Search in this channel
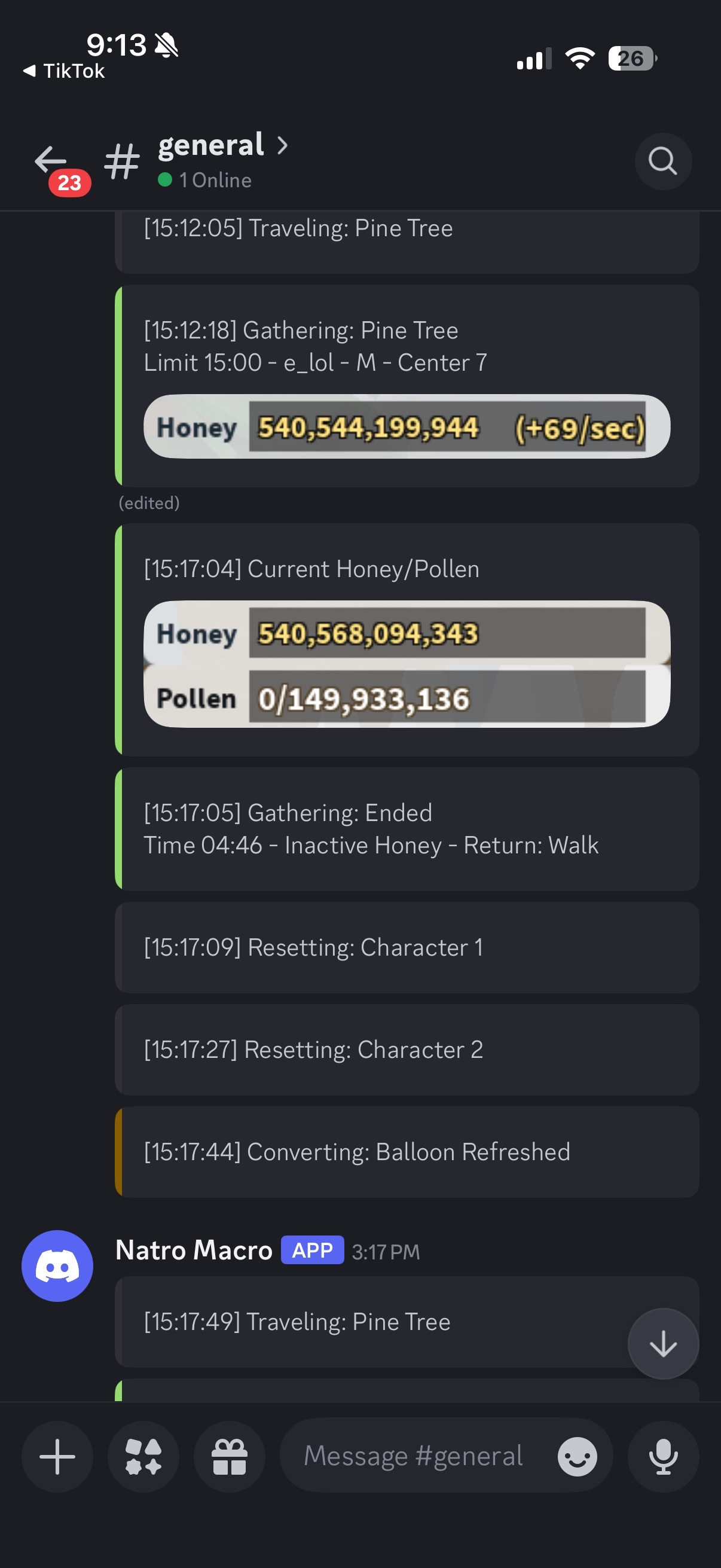This screenshot has width=721, height=1568. (x=662, y=161)
